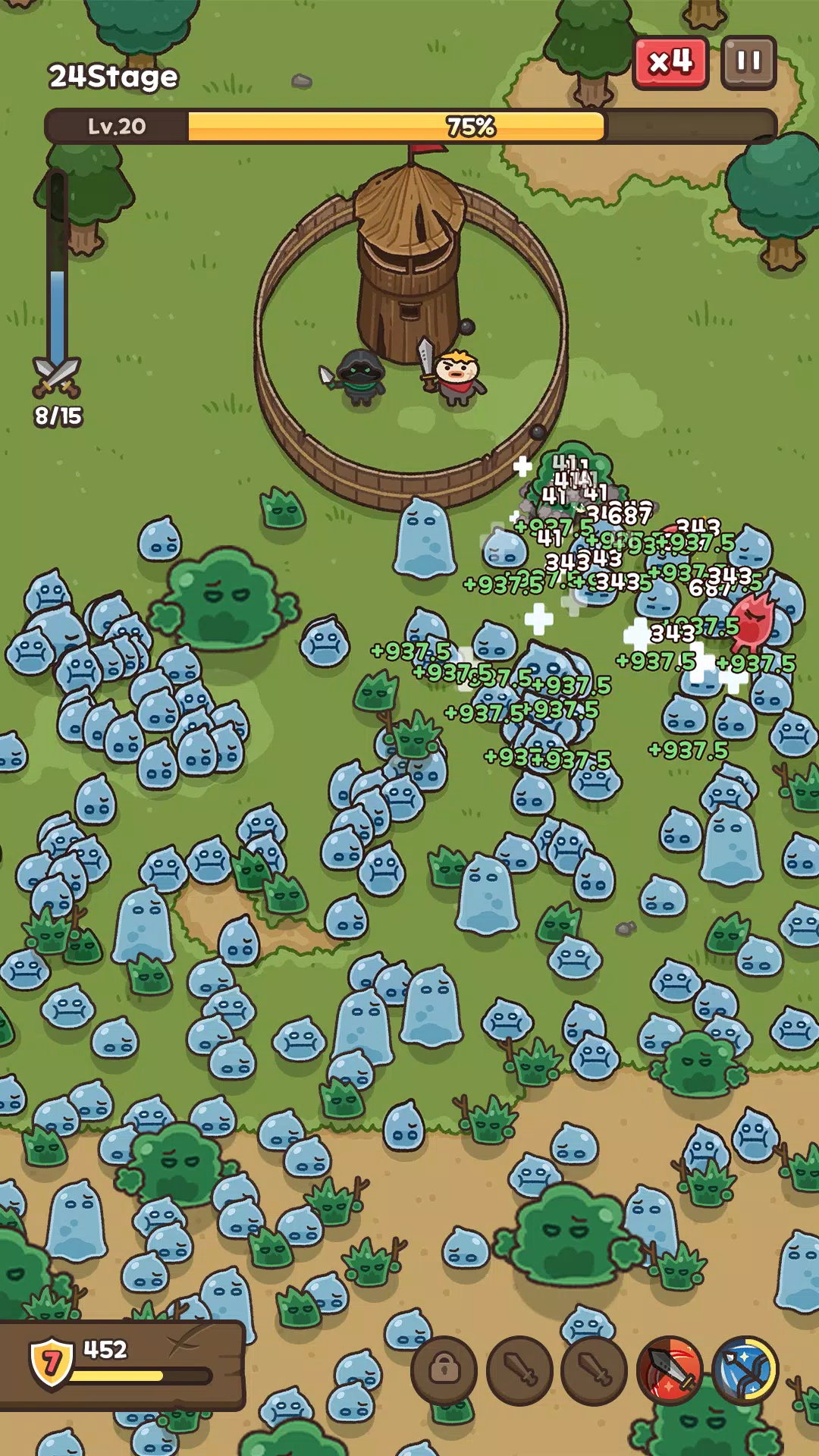Pause the game
819x1456 pixels.
748,62
